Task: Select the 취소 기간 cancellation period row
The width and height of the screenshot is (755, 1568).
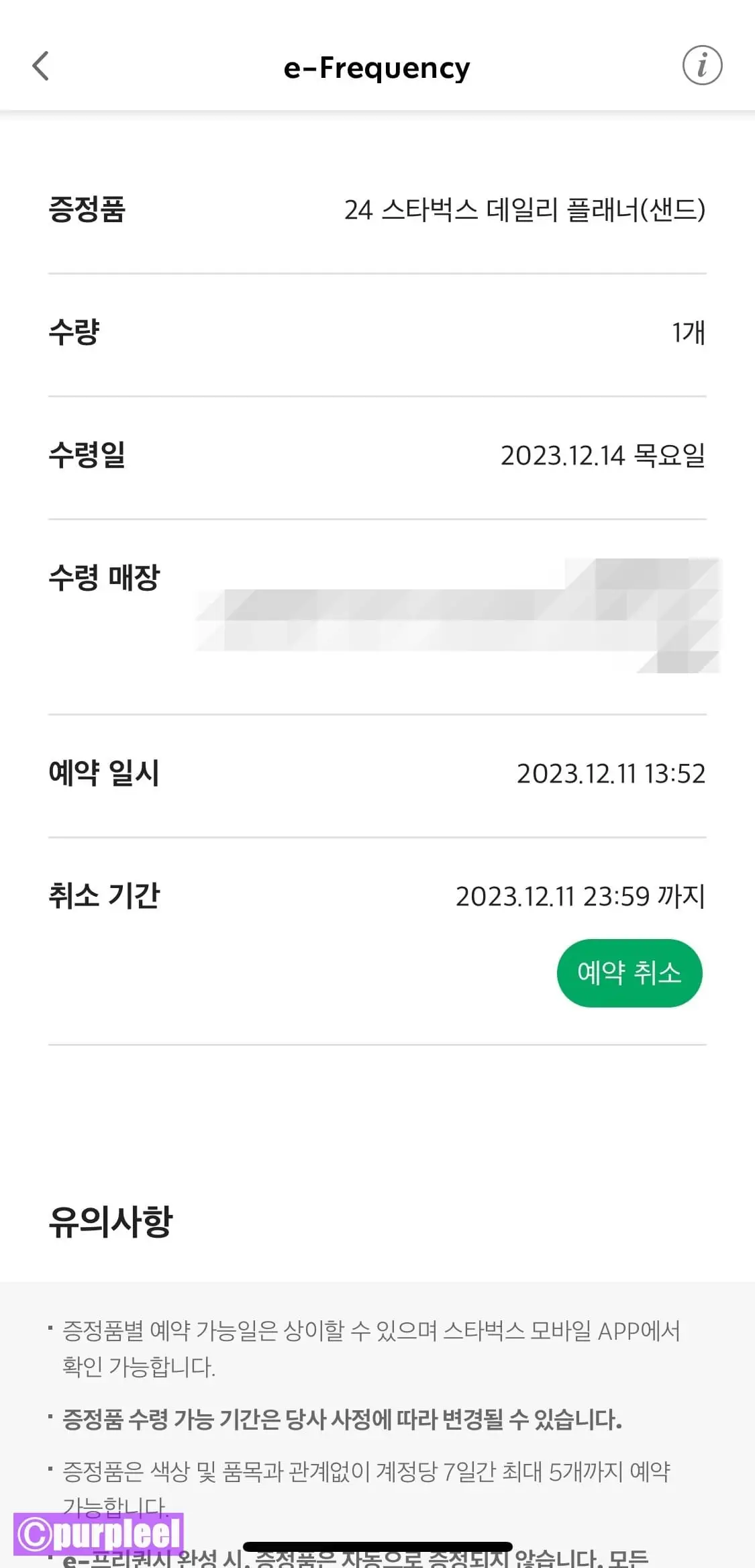Action: click(104, 896)
